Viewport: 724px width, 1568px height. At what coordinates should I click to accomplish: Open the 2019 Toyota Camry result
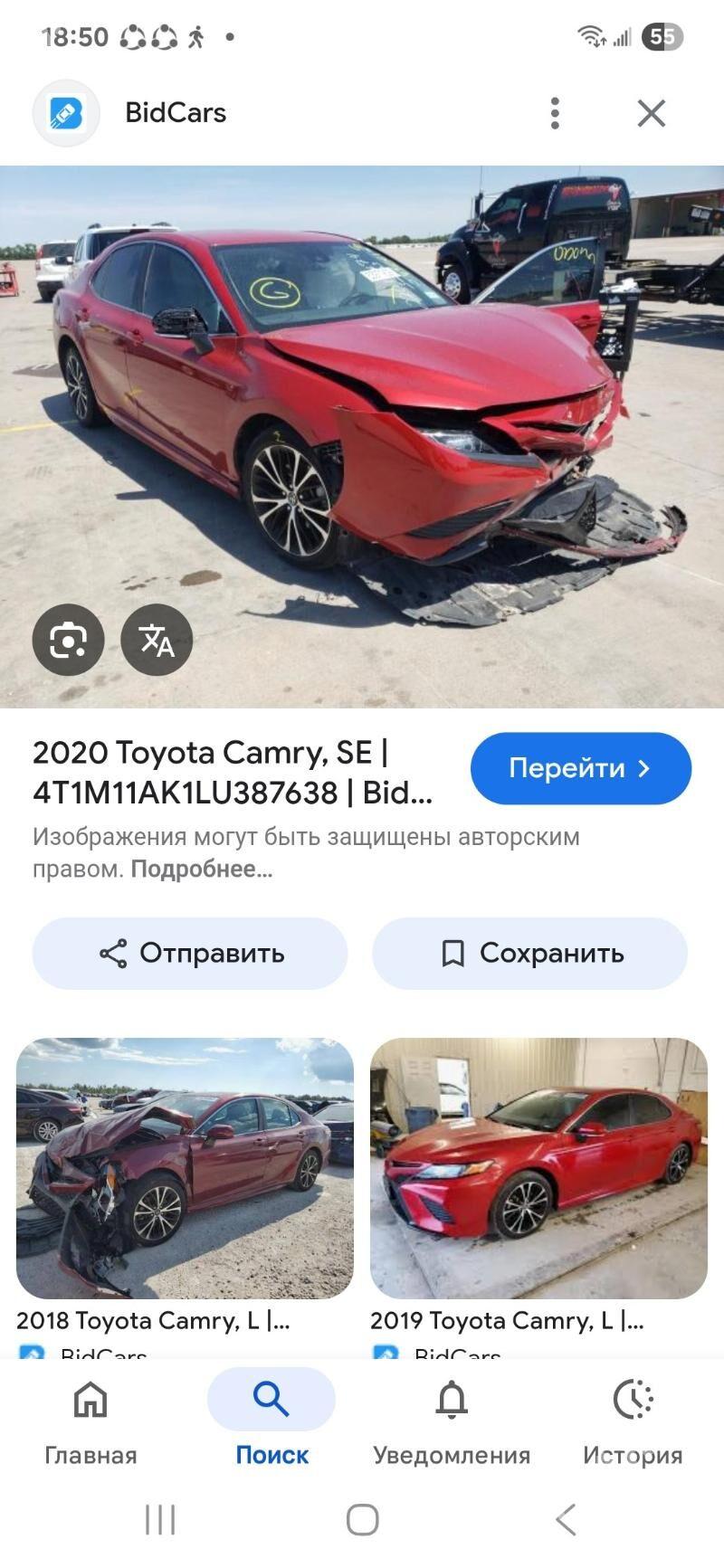538,1168
